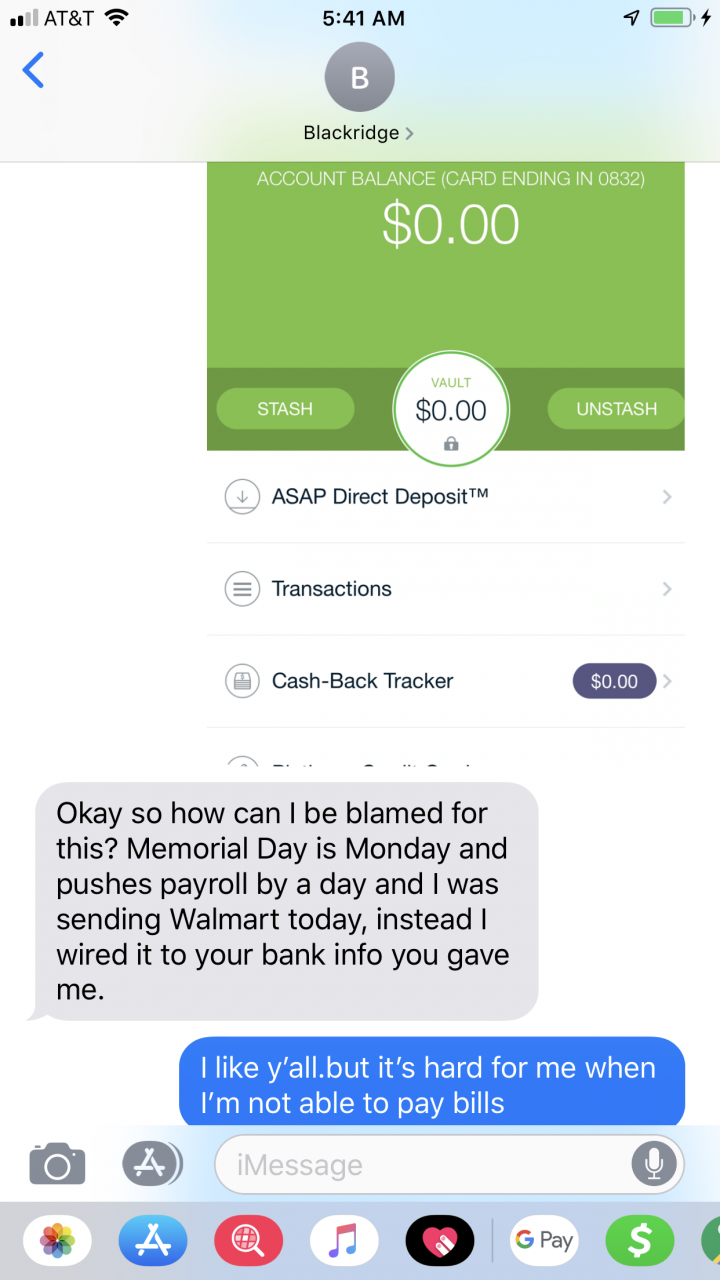Open the Music iMessage app
Viewport: 720px width, 1280px height.
tap(344, 1241)
